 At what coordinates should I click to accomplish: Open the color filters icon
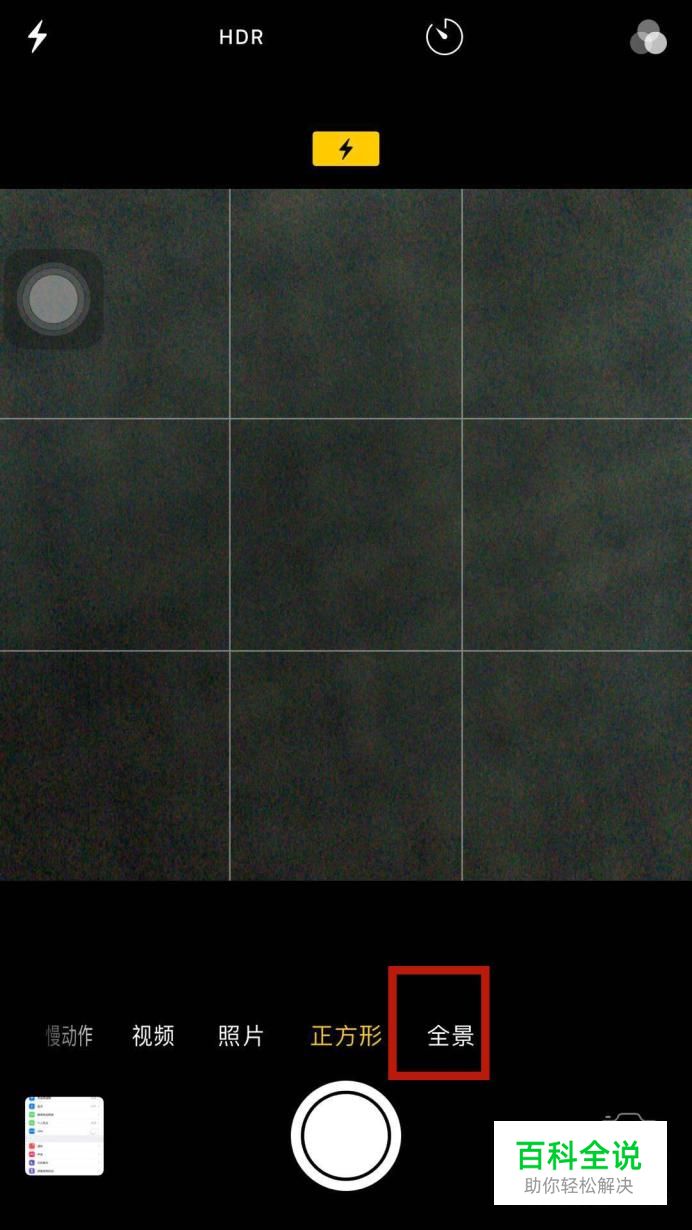[648, 37]
